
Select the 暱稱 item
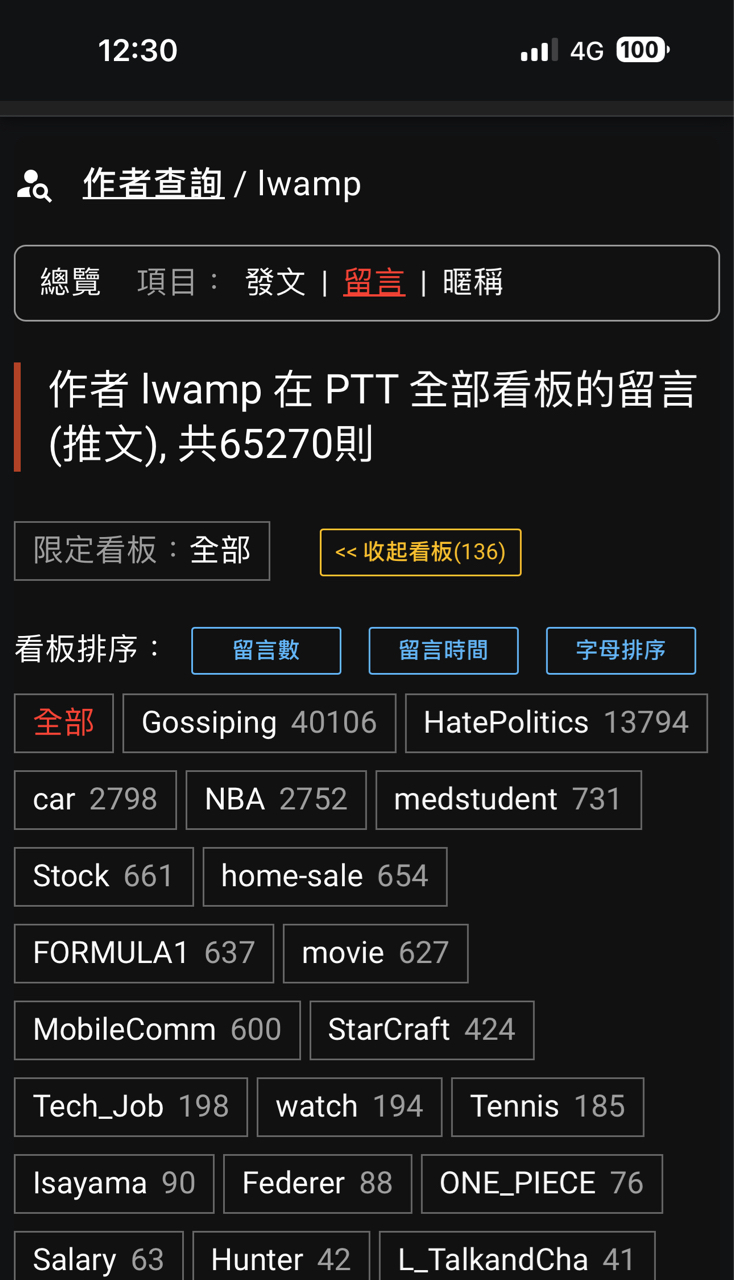tap(473, 282)
